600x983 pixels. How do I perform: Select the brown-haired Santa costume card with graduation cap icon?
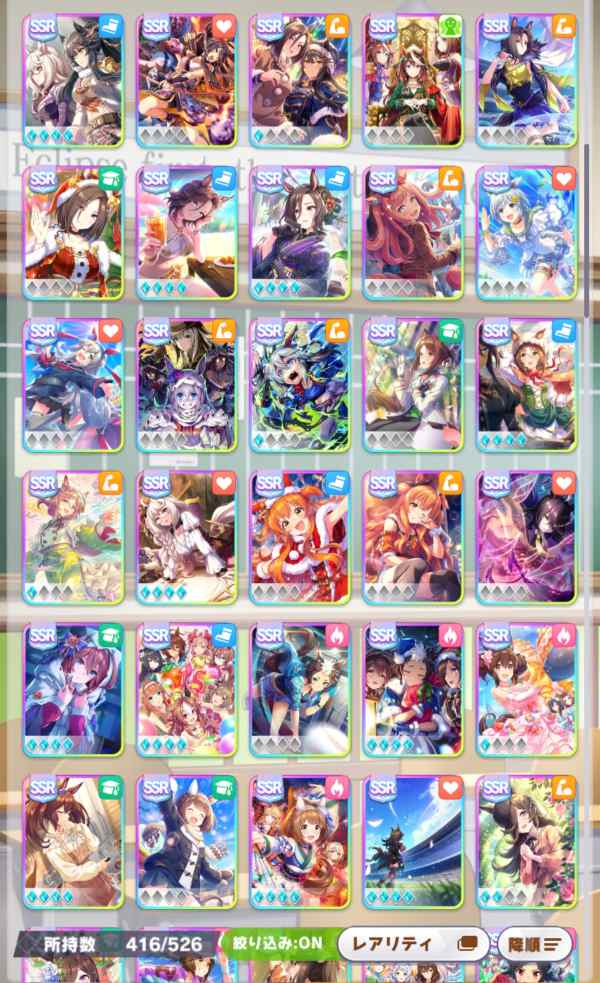point(73,233)
